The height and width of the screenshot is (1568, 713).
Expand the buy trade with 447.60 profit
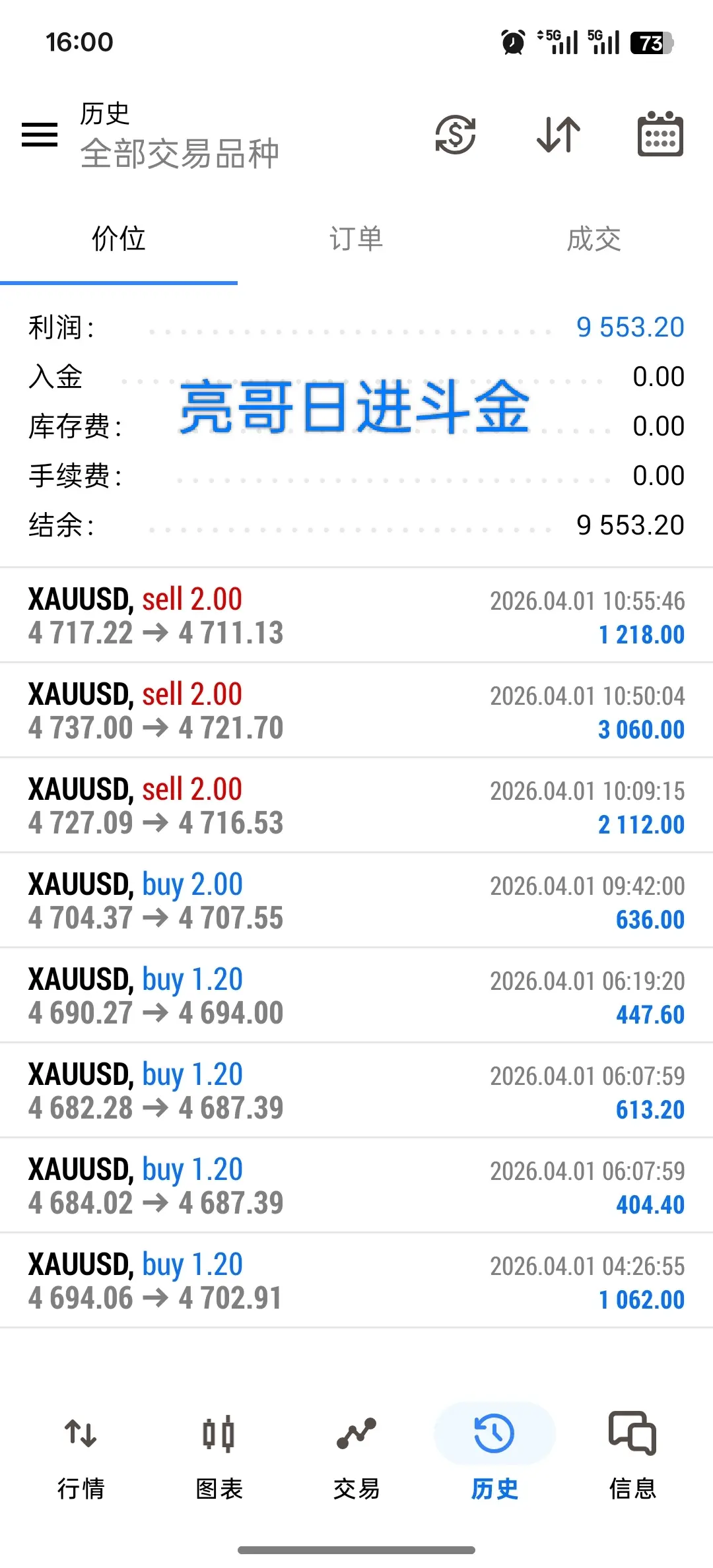[356, 996]
